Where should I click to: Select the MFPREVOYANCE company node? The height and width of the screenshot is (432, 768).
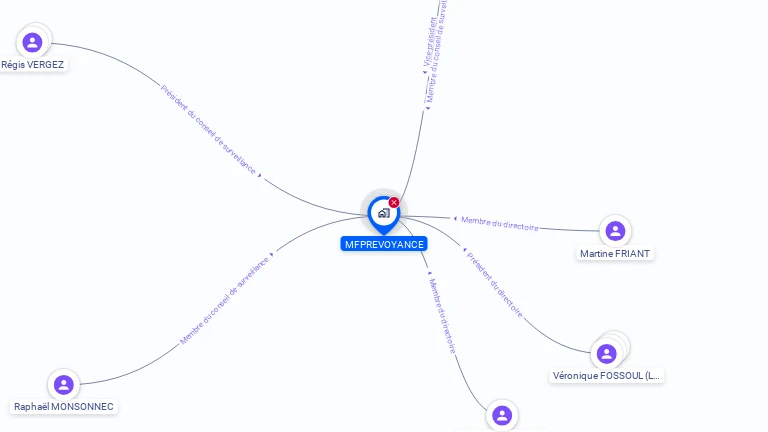click(383, 213)
